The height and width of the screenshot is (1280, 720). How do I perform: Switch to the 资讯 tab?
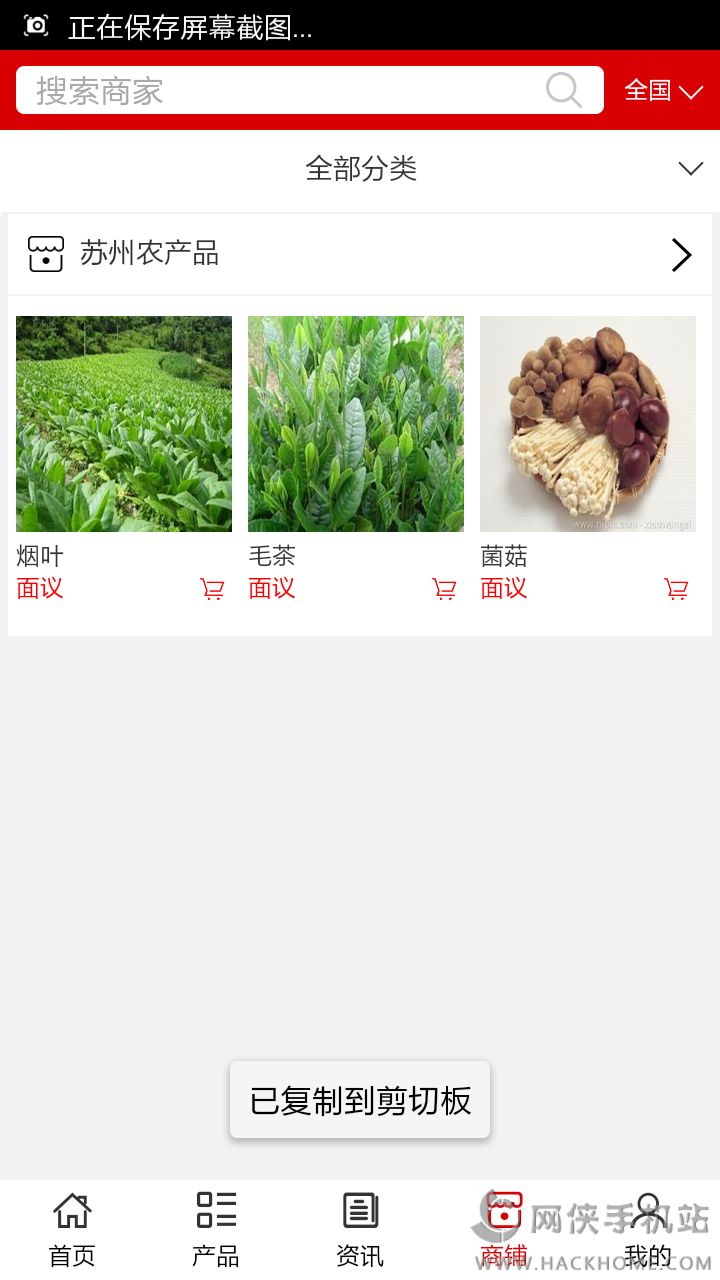(x=360, y=1229)
